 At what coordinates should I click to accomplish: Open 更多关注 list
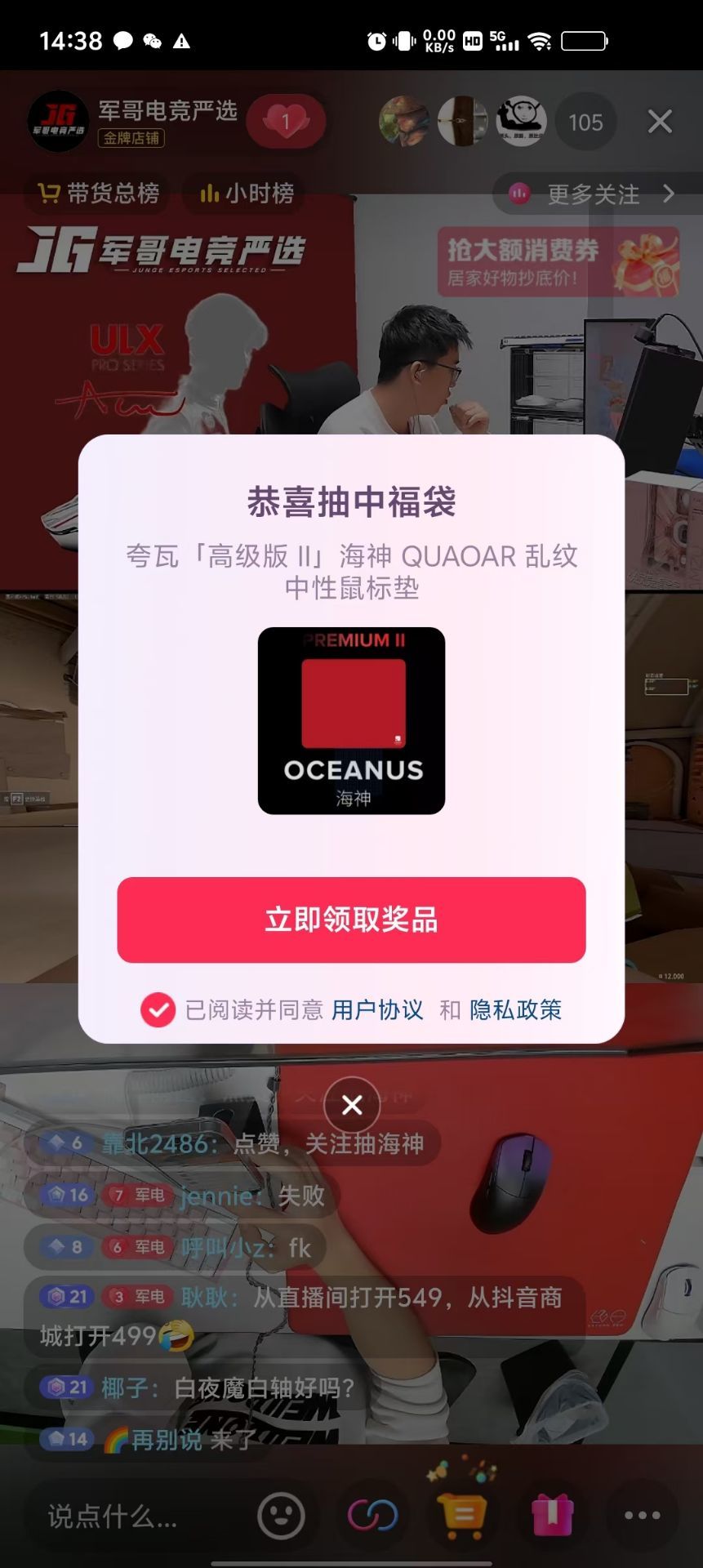[593, 194]
